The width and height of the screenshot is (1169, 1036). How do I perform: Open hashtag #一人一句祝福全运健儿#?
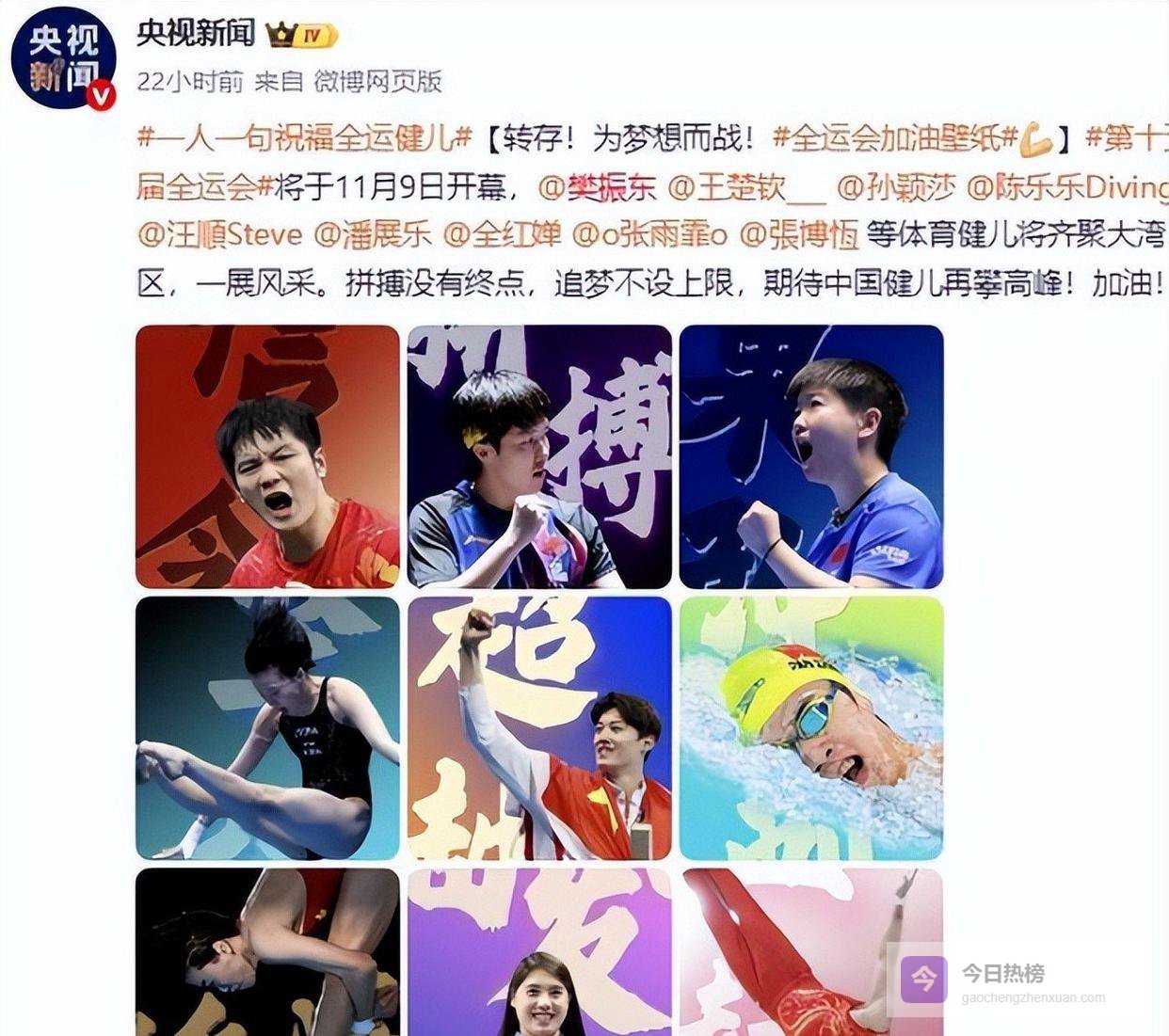tap(304, 138)
